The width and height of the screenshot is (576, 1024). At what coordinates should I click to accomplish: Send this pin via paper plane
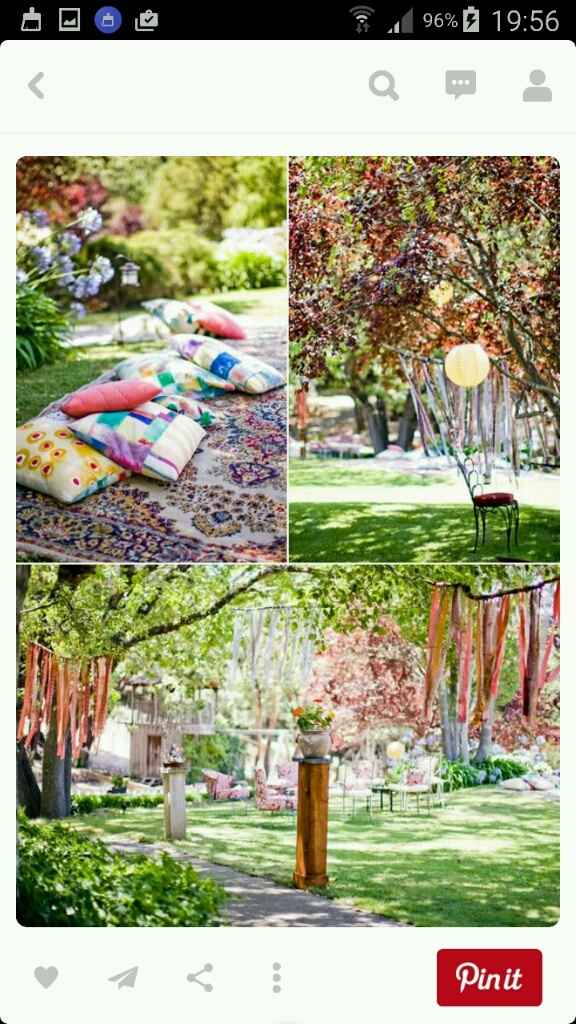tap(123, 978)
